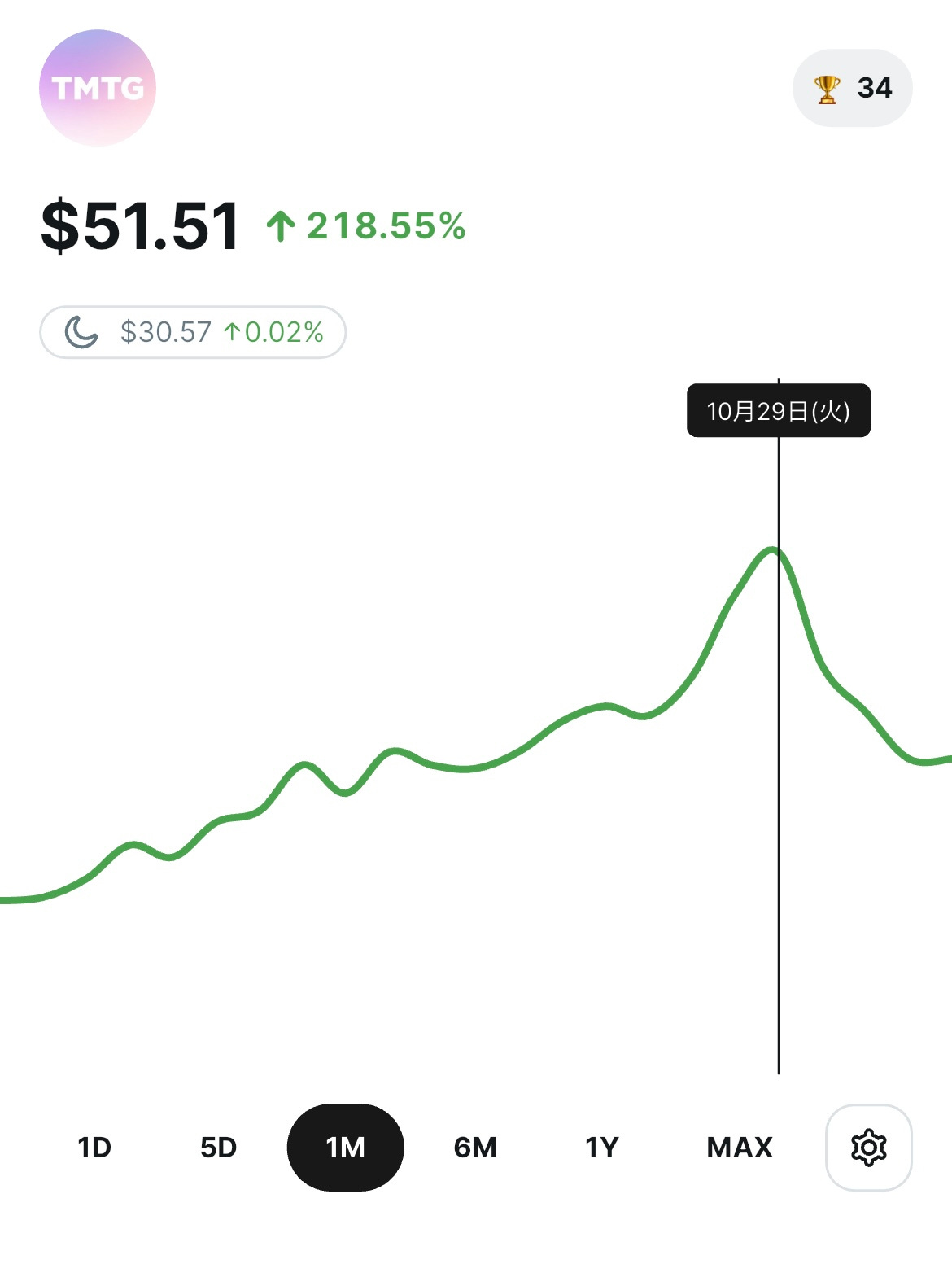Show the 6M price chart

(475, 1148)
